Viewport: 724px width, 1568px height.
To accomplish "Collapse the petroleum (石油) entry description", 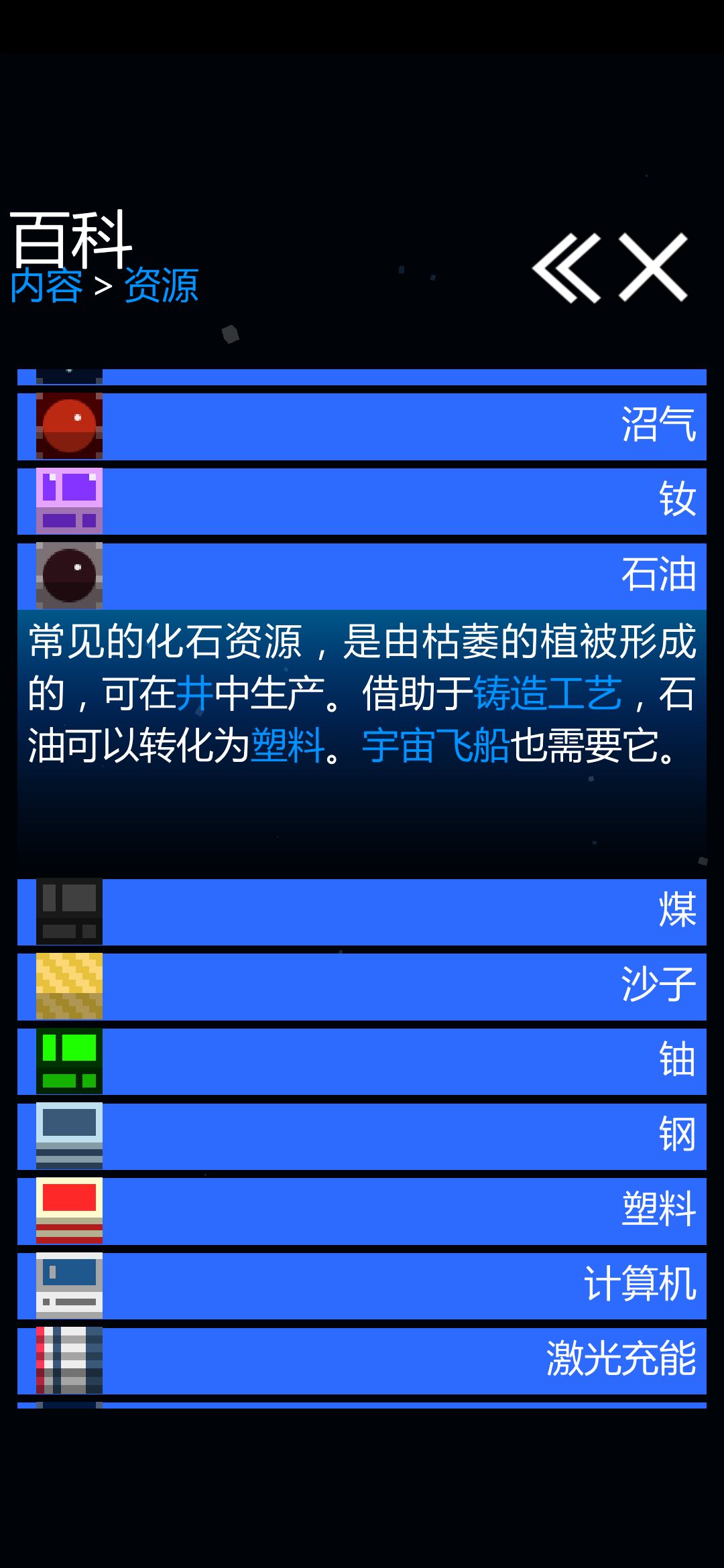I will [x=402, y=575].
